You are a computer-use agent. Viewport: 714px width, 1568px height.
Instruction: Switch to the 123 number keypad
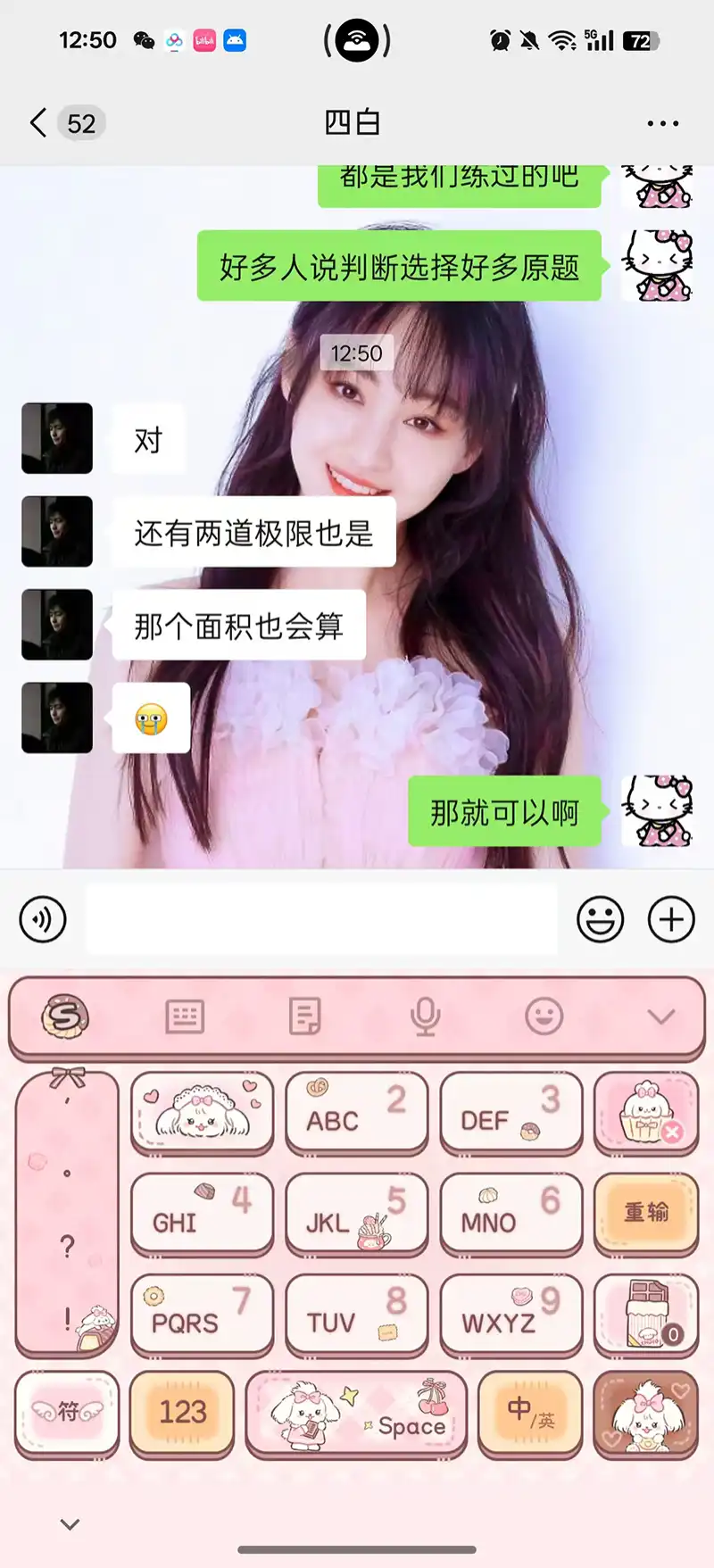pos(182,1412)
